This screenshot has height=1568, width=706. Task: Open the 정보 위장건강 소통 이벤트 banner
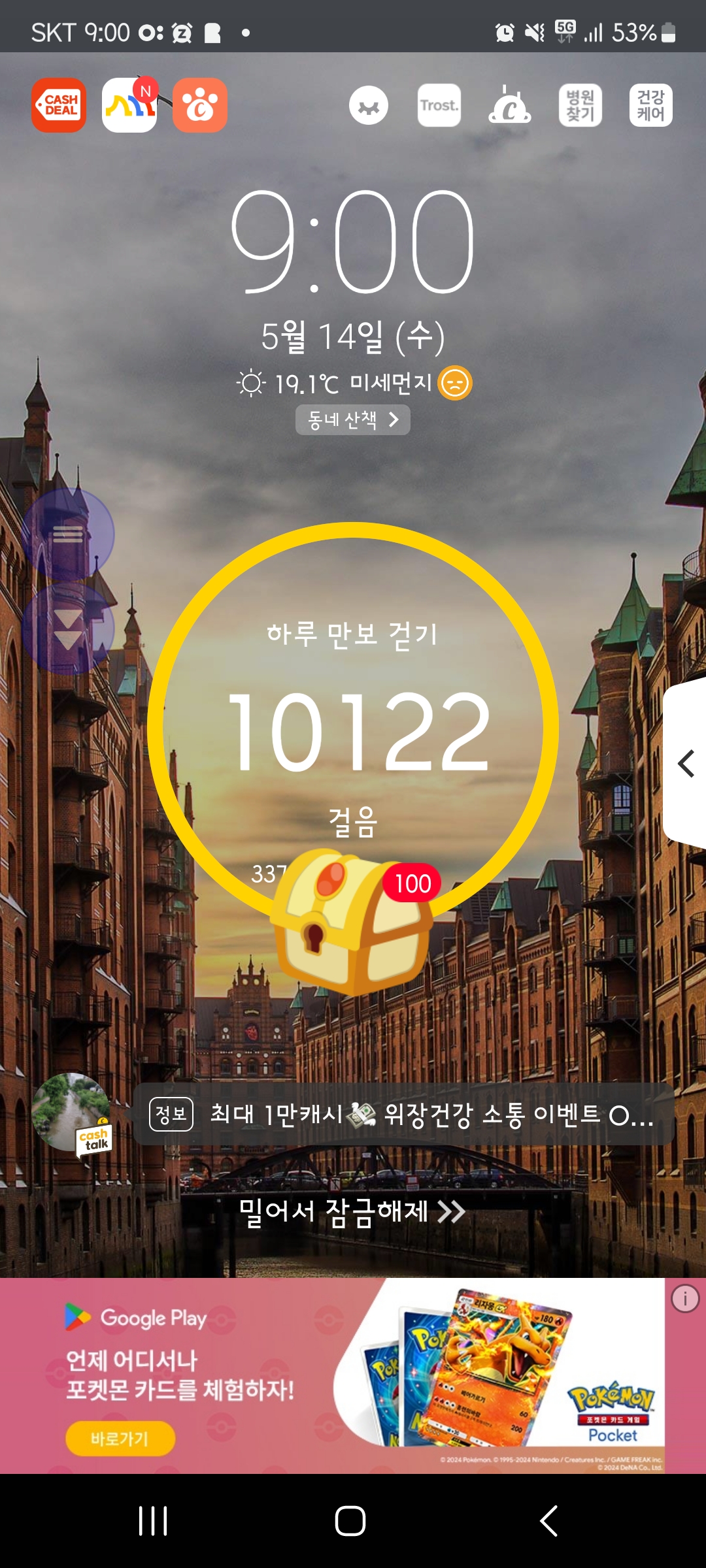(404, 1114)
